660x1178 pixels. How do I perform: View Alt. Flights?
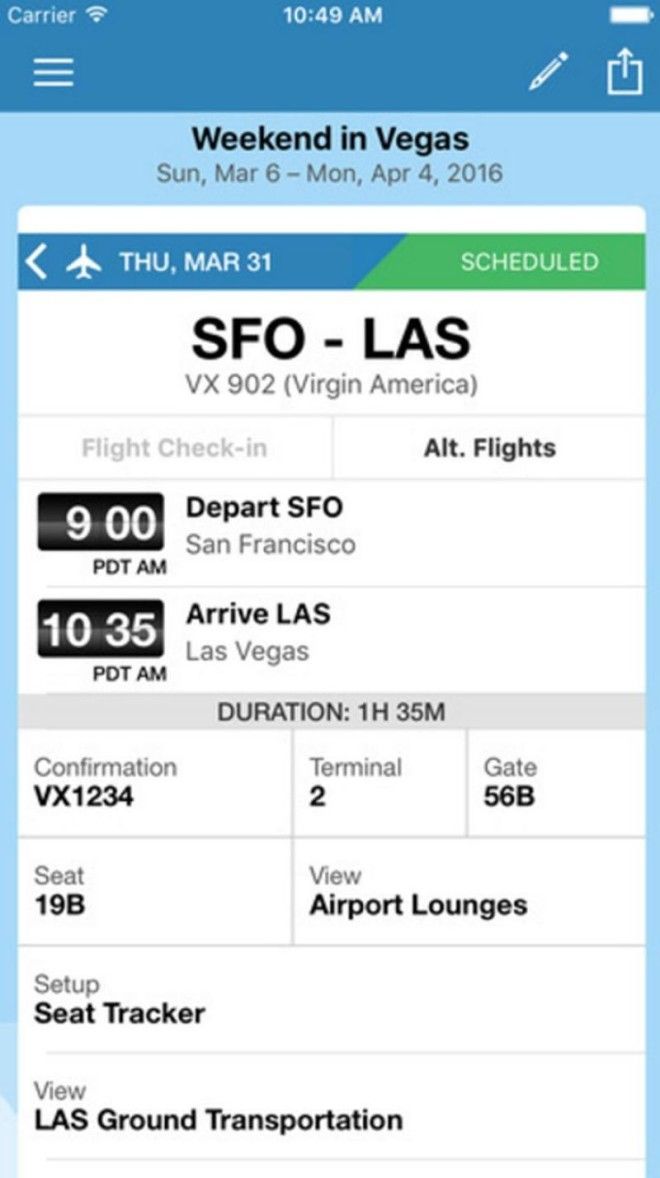click(x=490, y=449)
